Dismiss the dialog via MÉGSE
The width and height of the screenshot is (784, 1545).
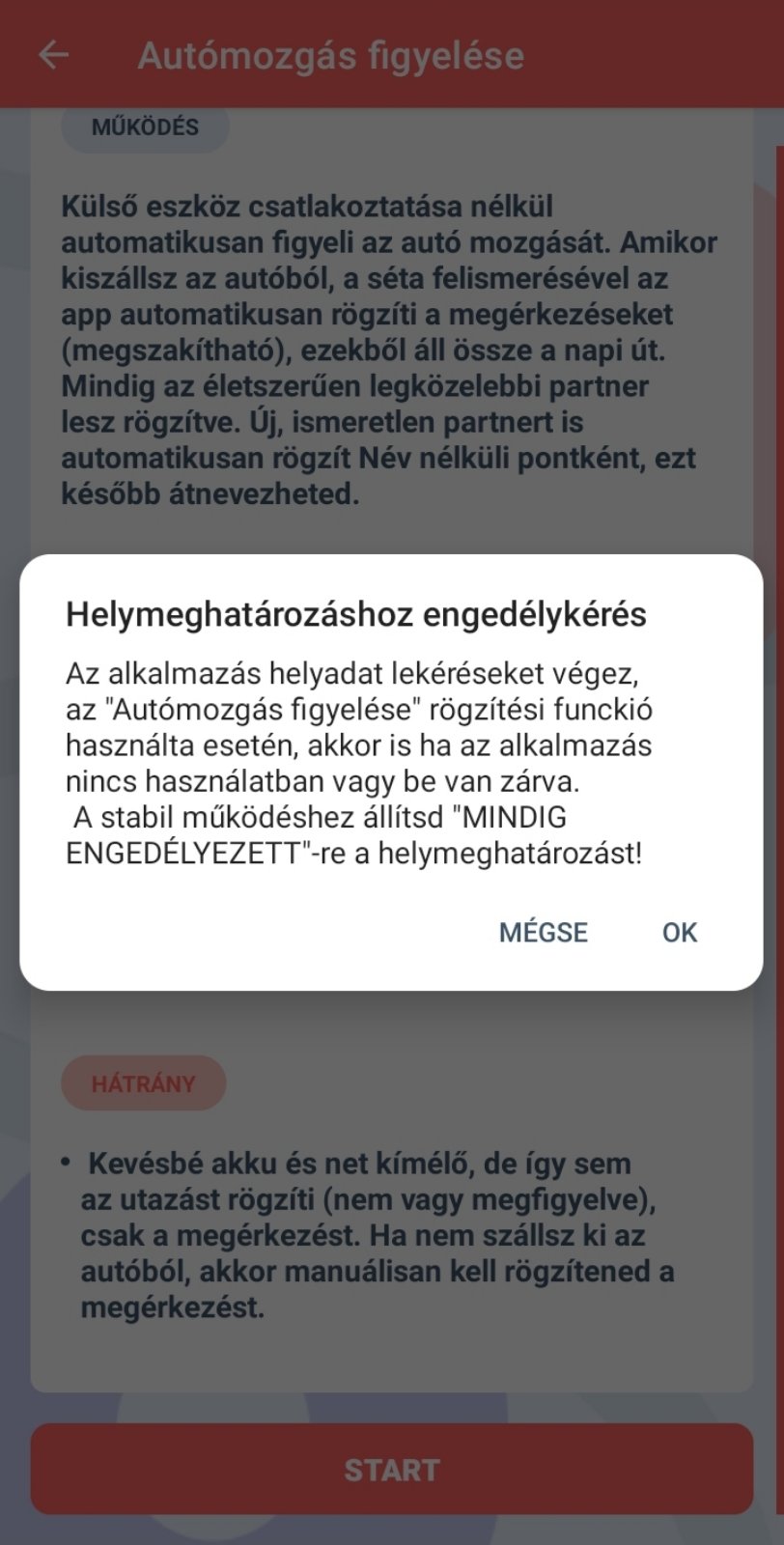click(543, 932)
